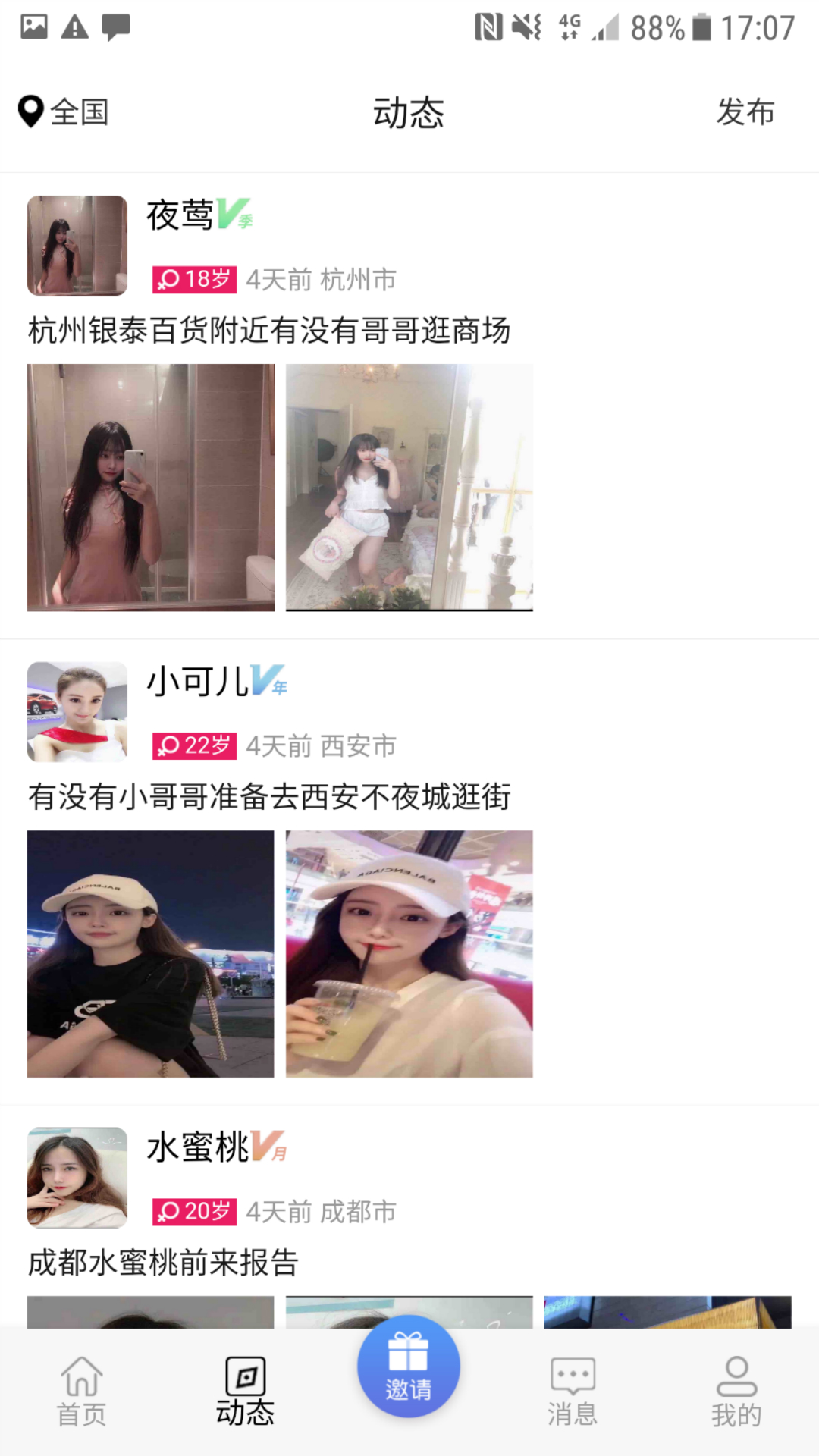This screenshot has height=1456, width=819.
Task: Open 小可儿's profile avatar
Action: [x=77, y=711]
